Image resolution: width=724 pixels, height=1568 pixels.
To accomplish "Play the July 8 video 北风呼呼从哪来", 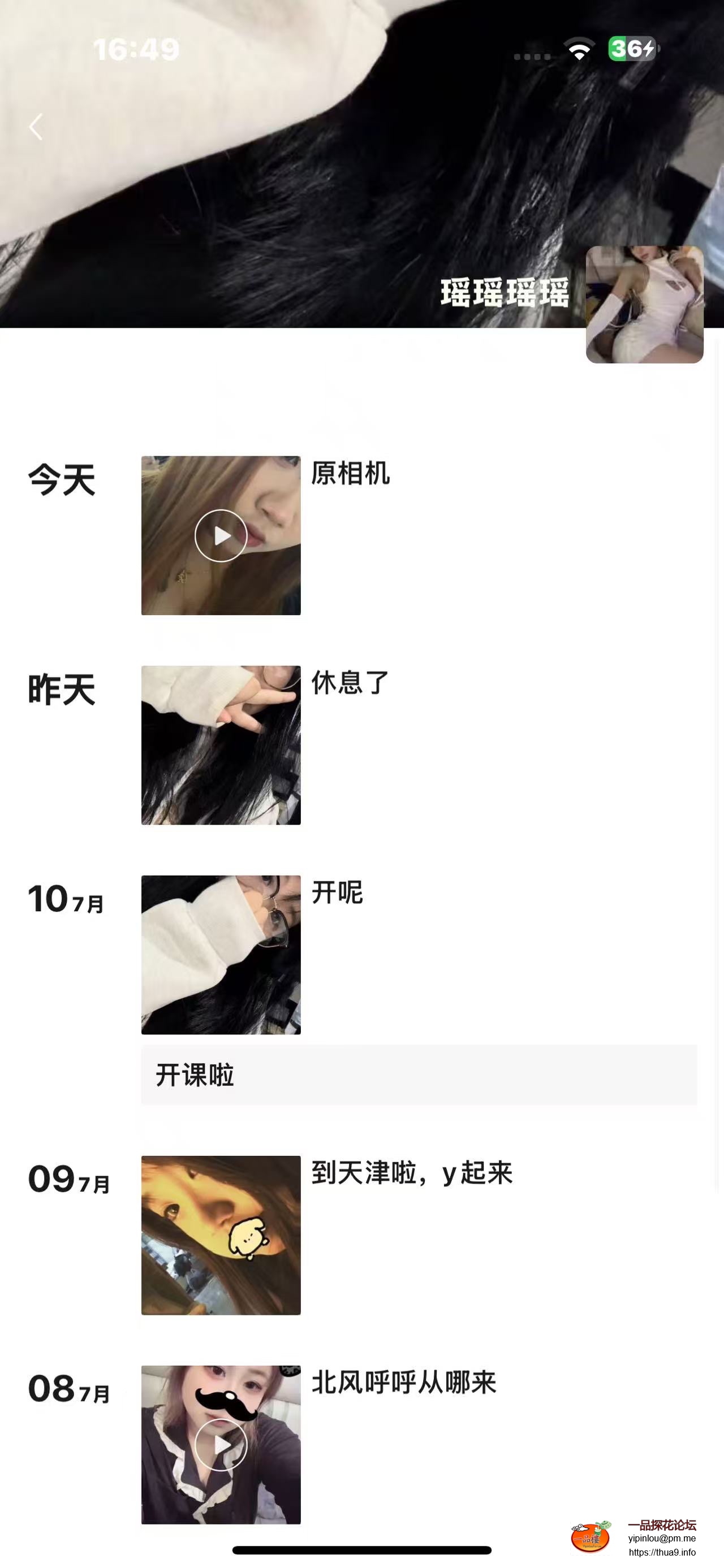I will 221,1444.
